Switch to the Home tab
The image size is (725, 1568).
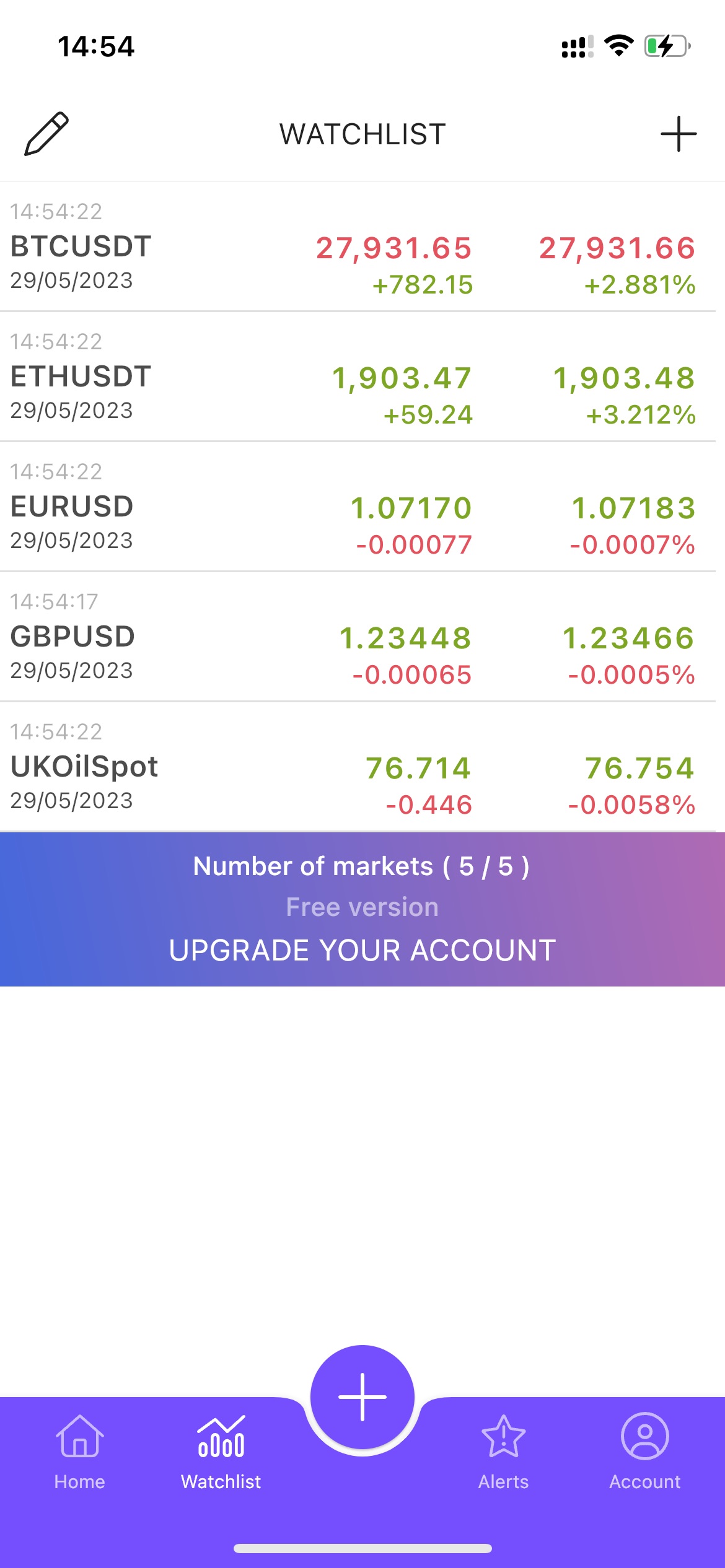coord(80,1452)
